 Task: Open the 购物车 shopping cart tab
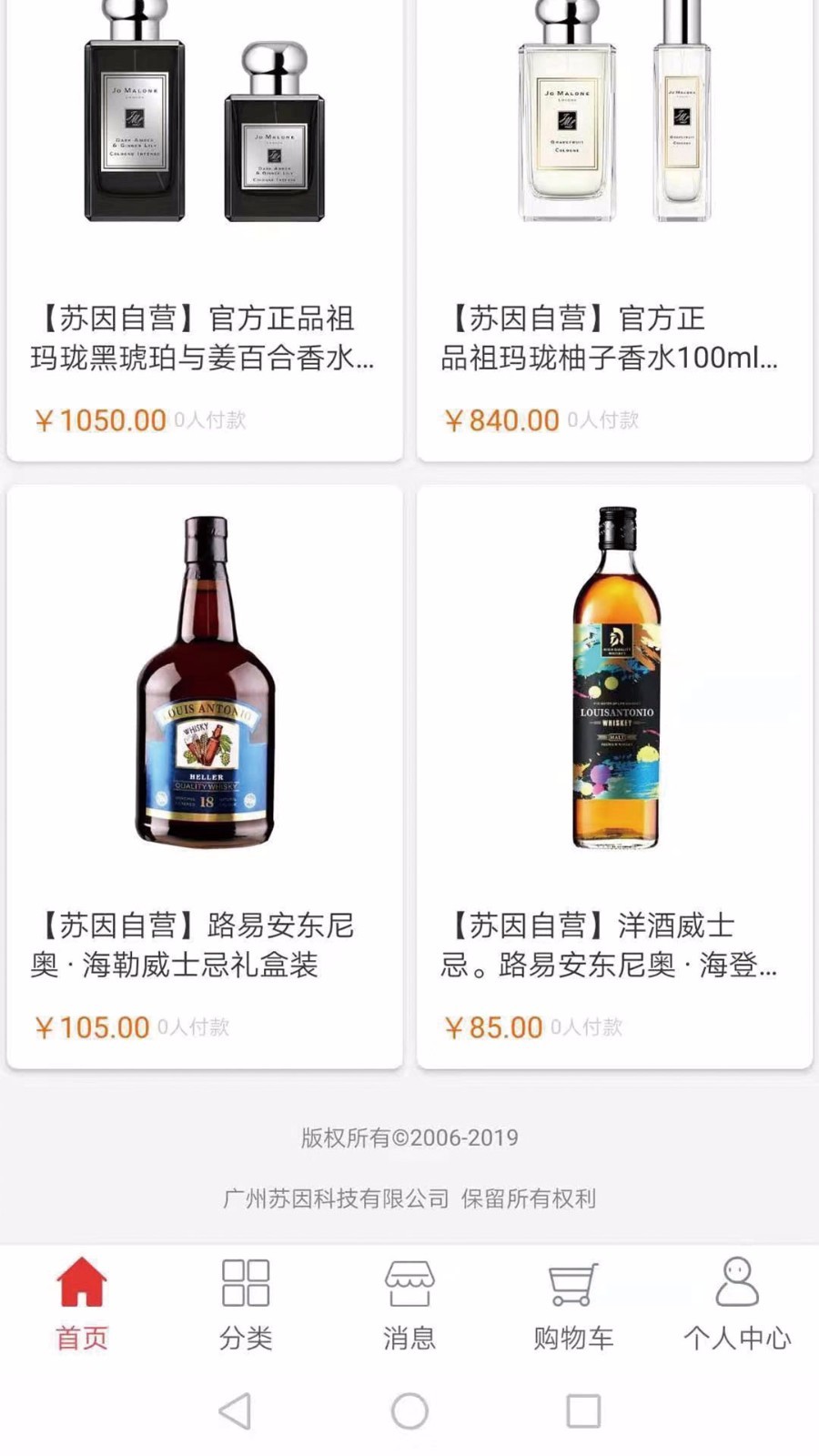573,1303
